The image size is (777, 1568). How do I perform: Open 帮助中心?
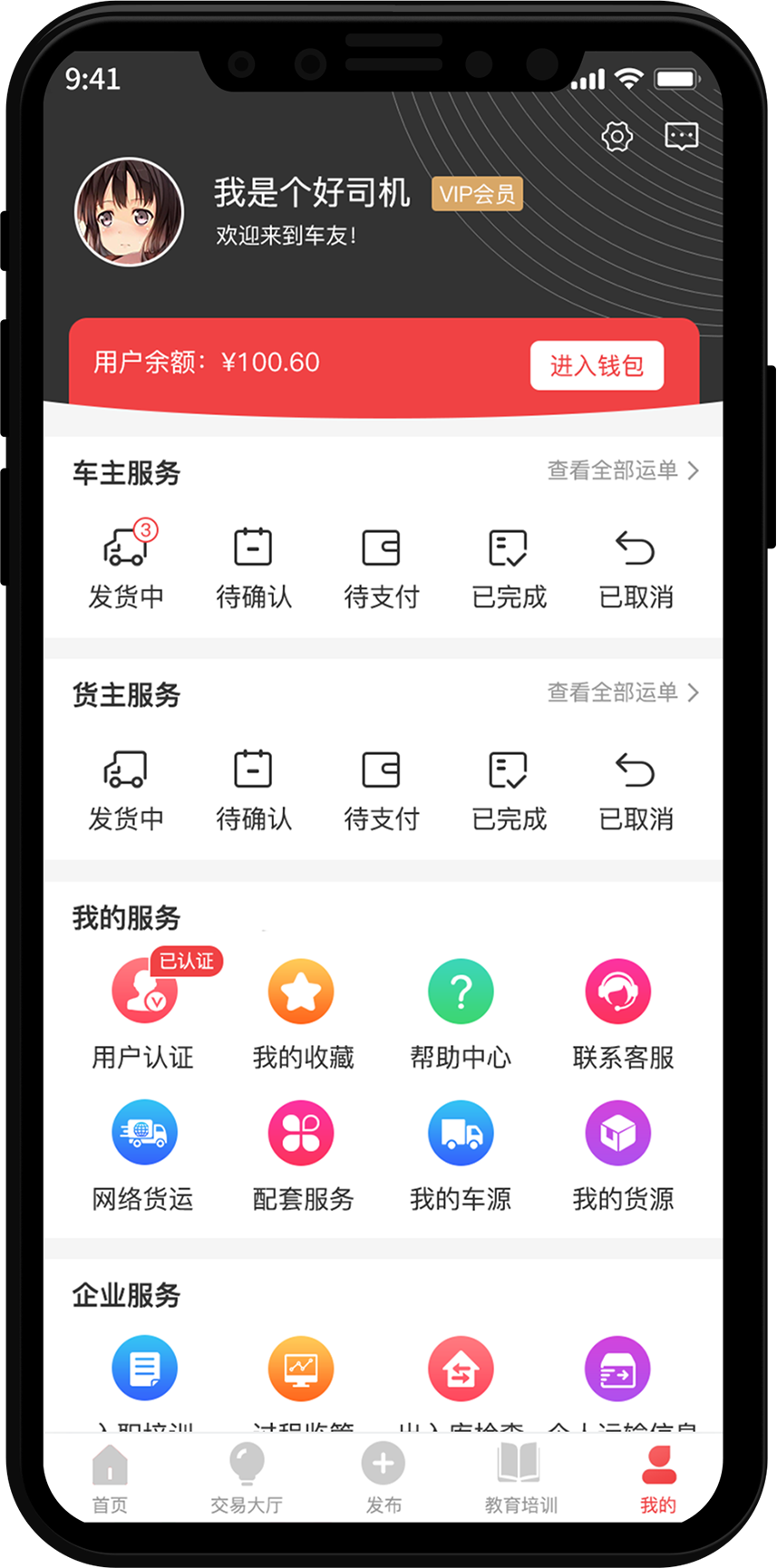[x=461, y=1013]
